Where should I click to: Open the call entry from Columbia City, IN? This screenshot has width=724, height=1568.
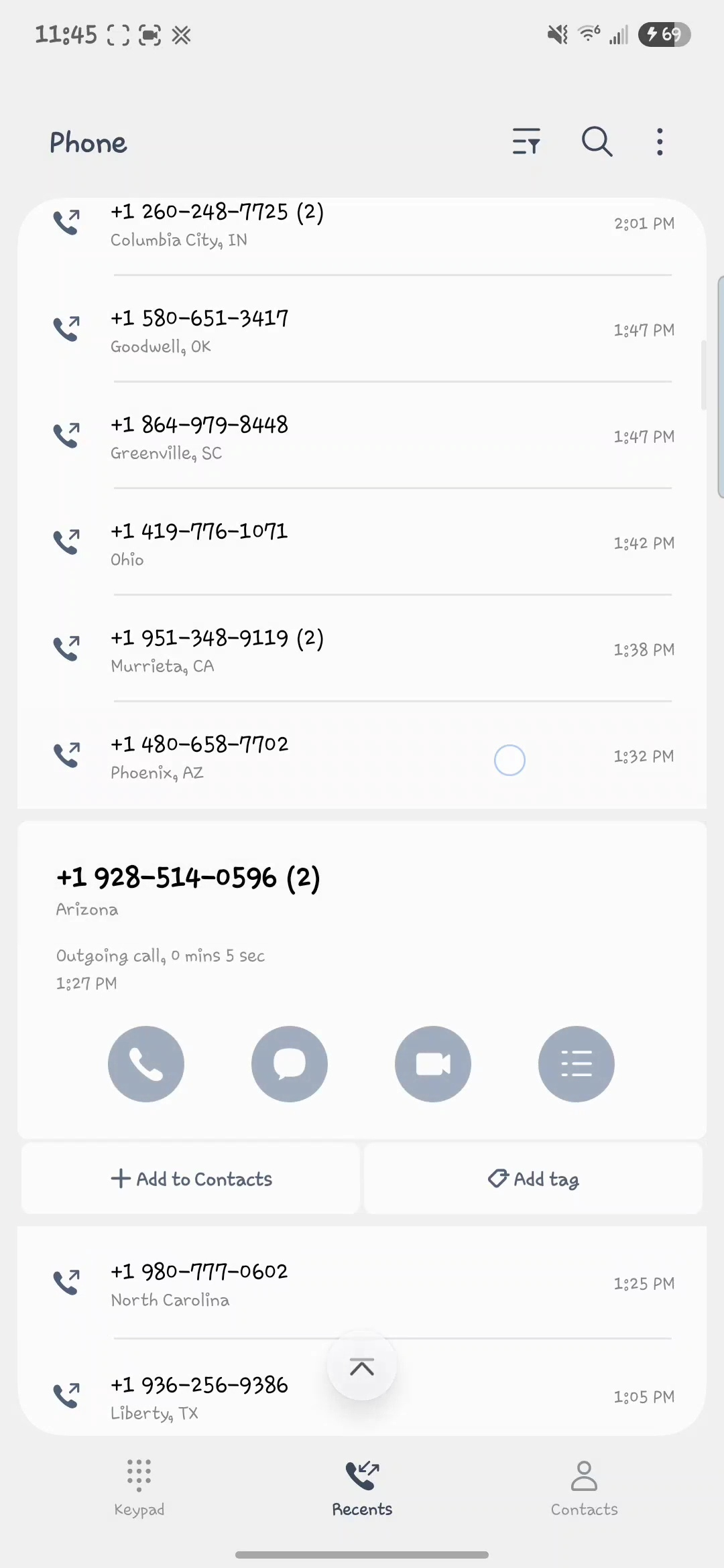362,224
